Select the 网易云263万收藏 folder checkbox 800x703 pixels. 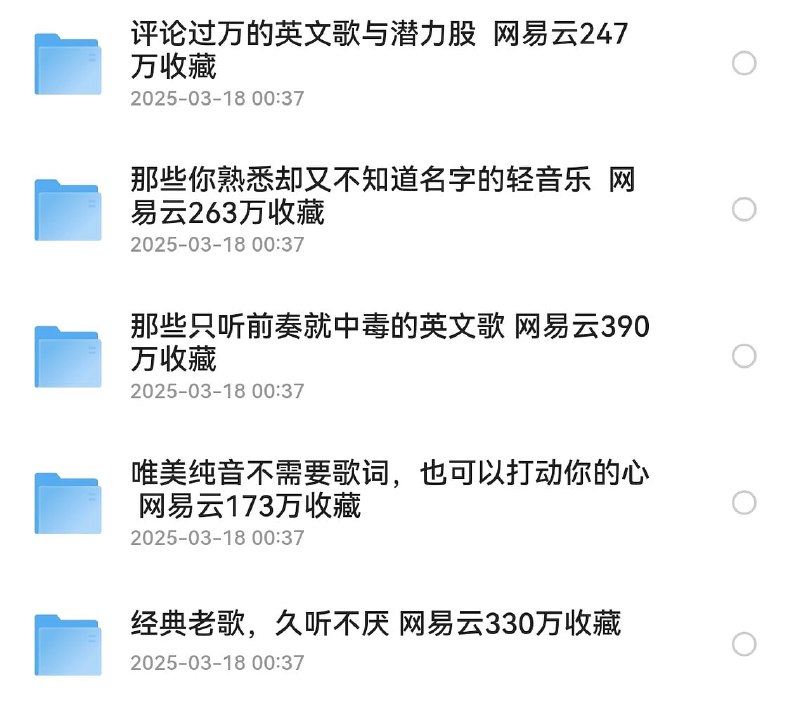coord(744,209)
